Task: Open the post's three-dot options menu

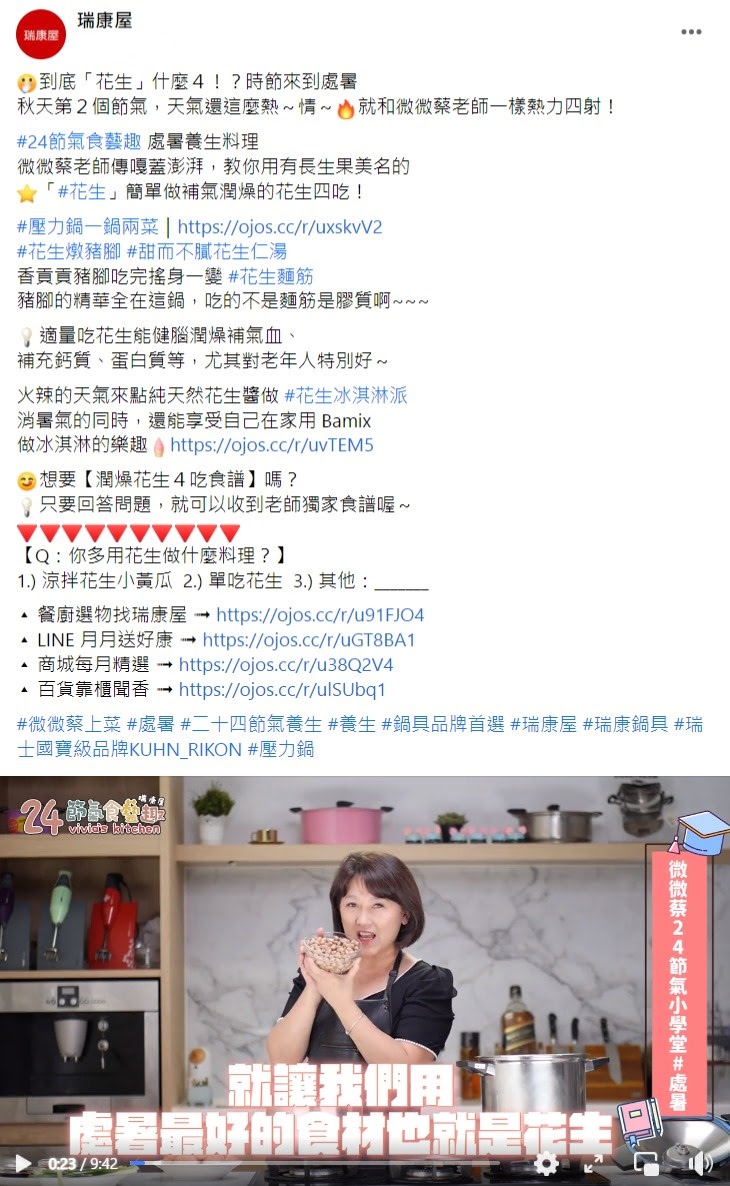Action: pos(691,32)
